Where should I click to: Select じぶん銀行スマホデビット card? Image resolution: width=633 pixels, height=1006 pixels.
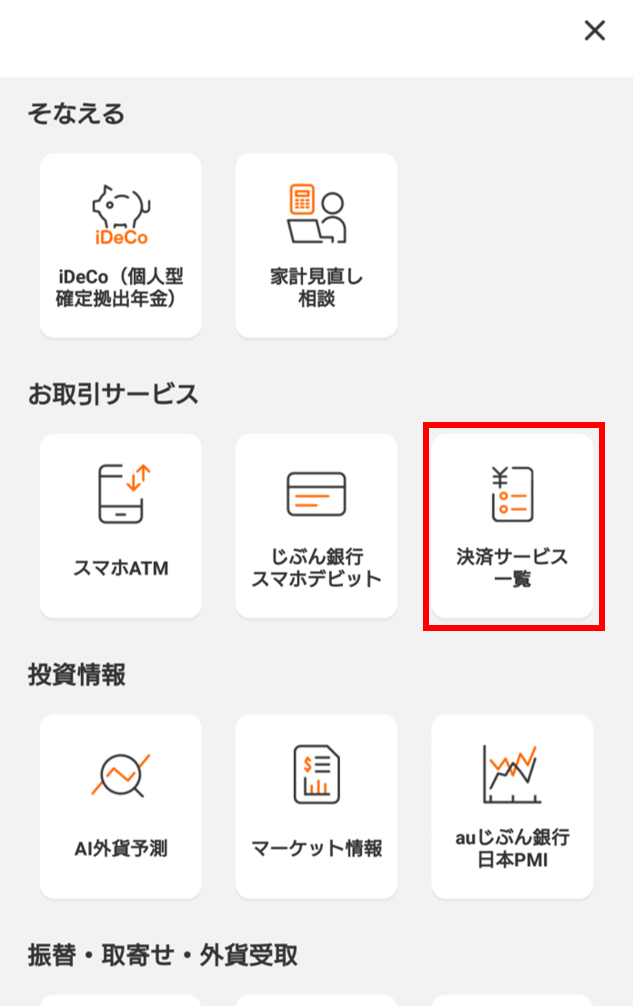point(316,526)
